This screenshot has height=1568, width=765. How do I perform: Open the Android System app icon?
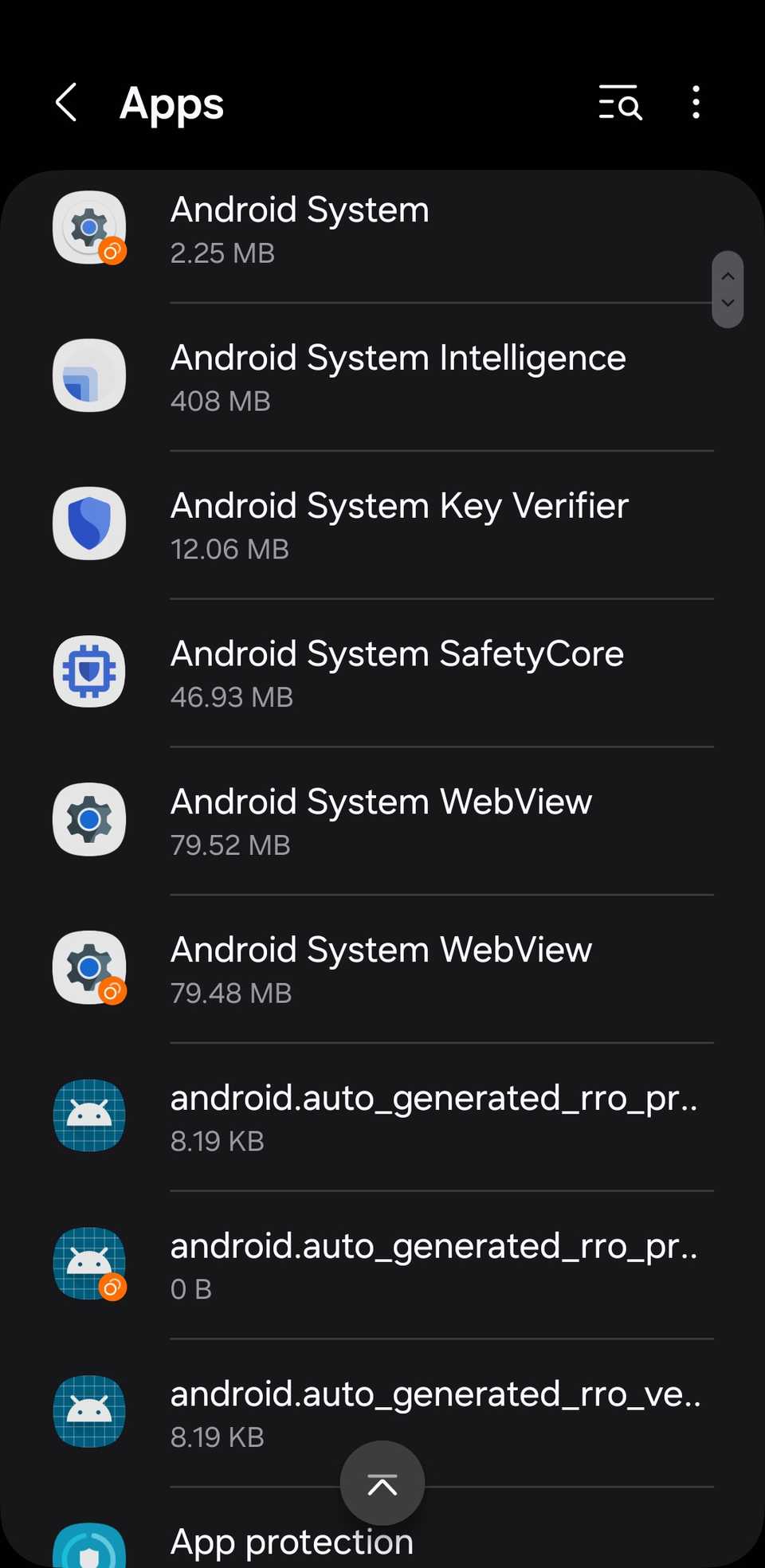88,226
